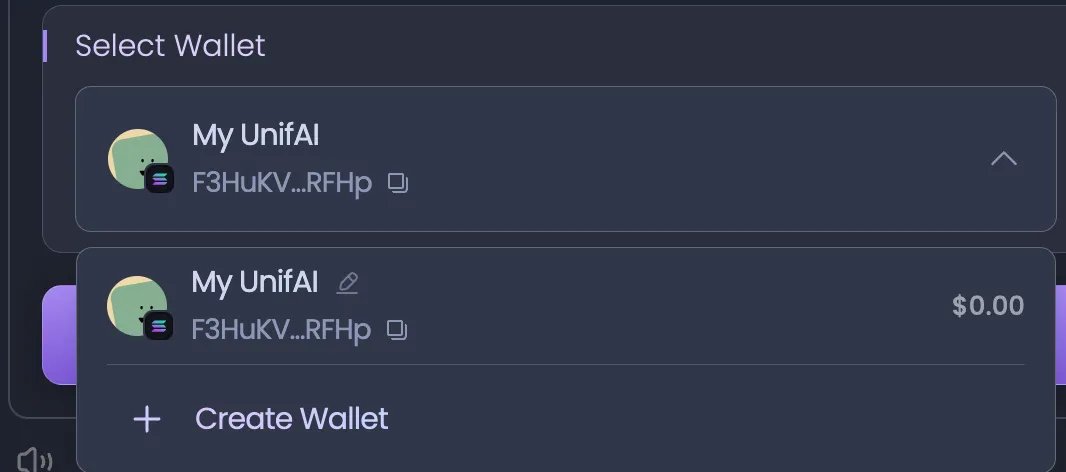The image size is (1066, 472).
Task: Edit the My UnifAI wallet name
Action: pos(347,284)
